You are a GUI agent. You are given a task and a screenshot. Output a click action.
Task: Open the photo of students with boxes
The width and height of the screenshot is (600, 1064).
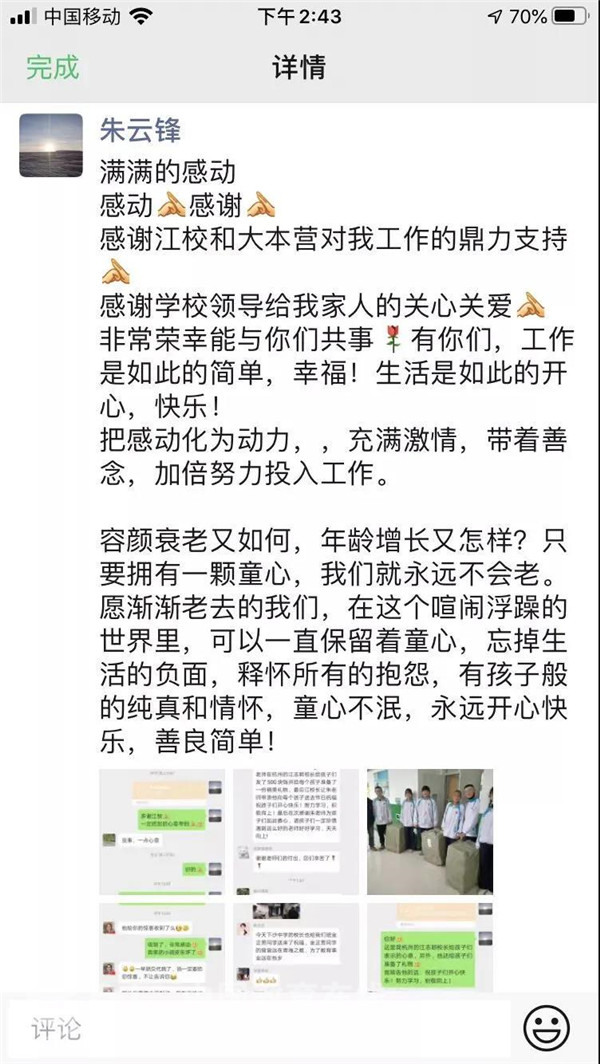pyautogui.click(x=430, y=832)
